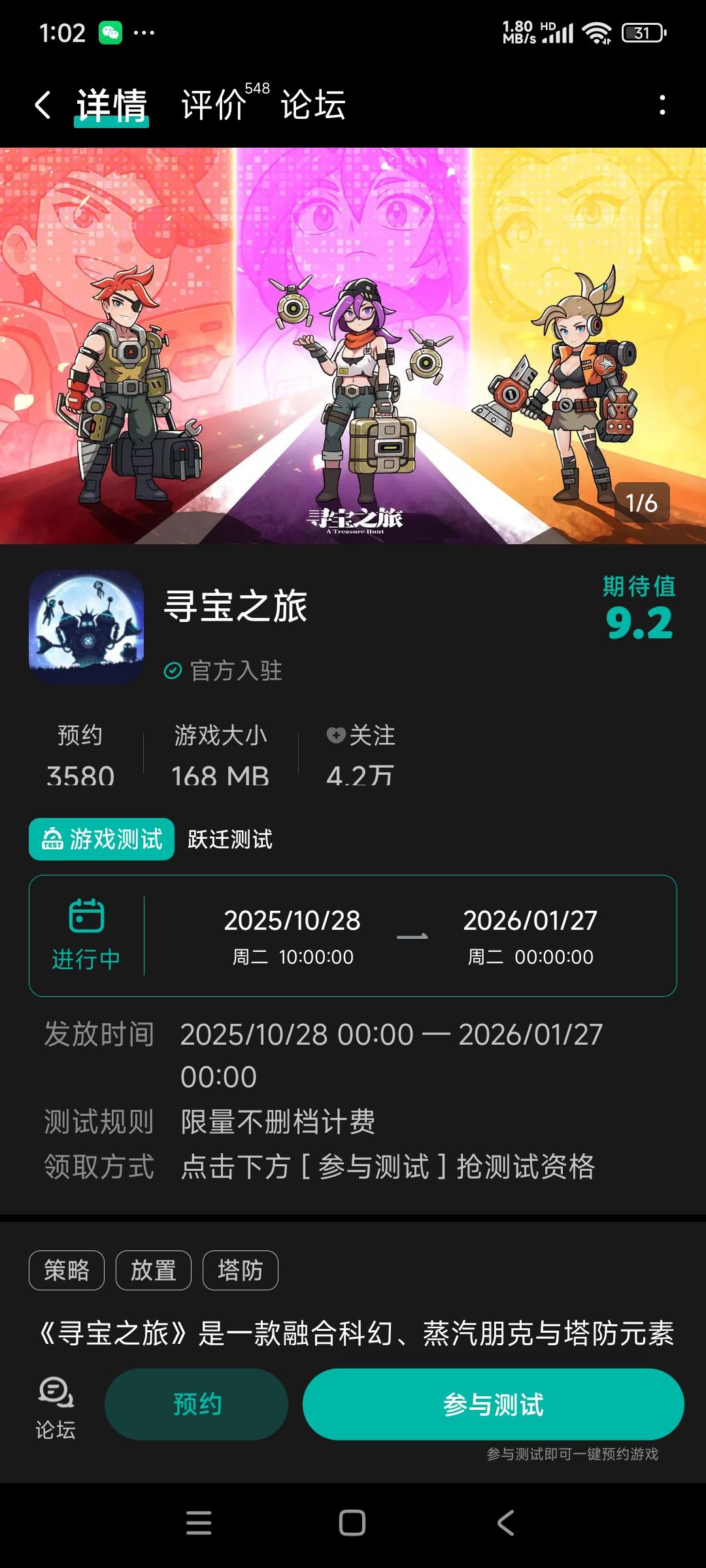
Task: Join the test via 参与测试
Action: (x=493, y=1404)
